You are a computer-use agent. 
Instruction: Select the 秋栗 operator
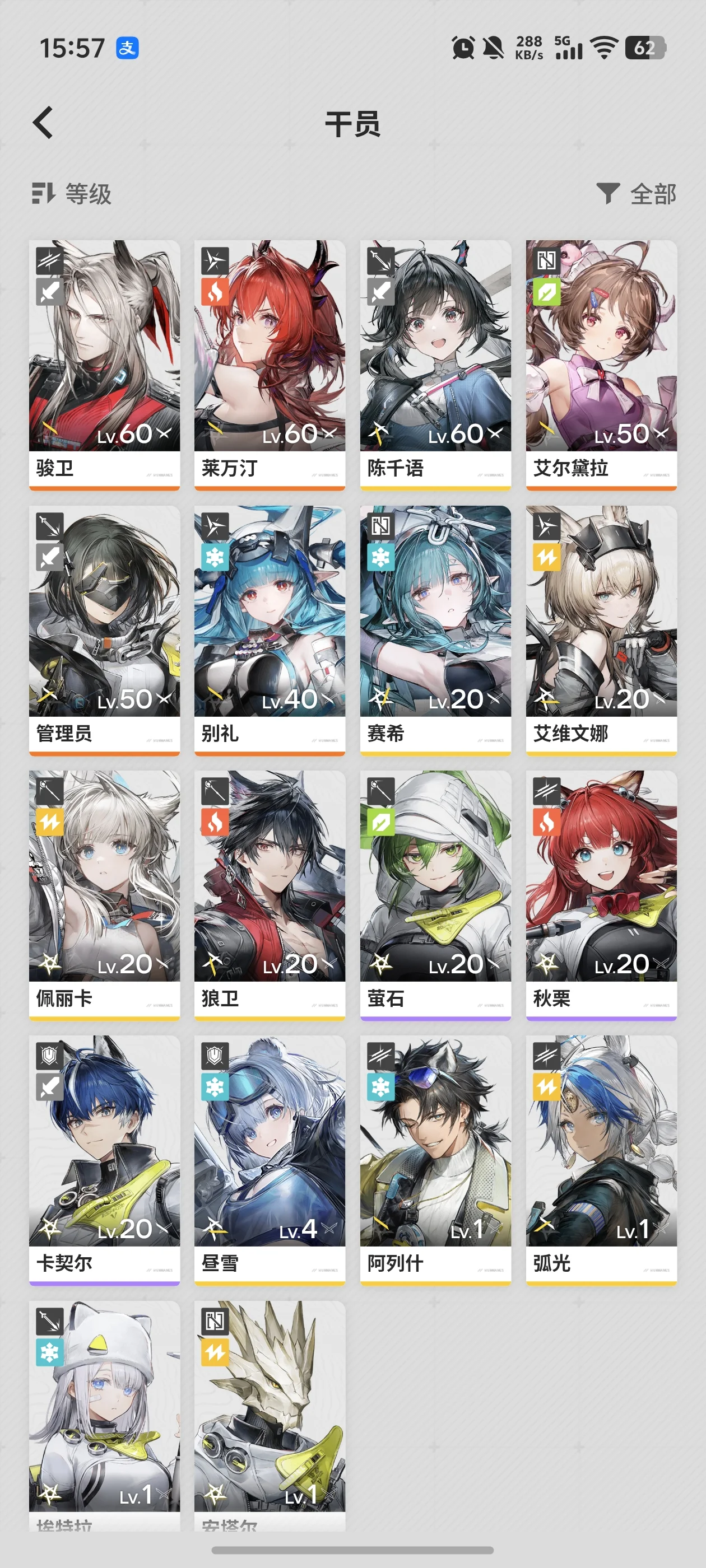(x=601, y=894)
